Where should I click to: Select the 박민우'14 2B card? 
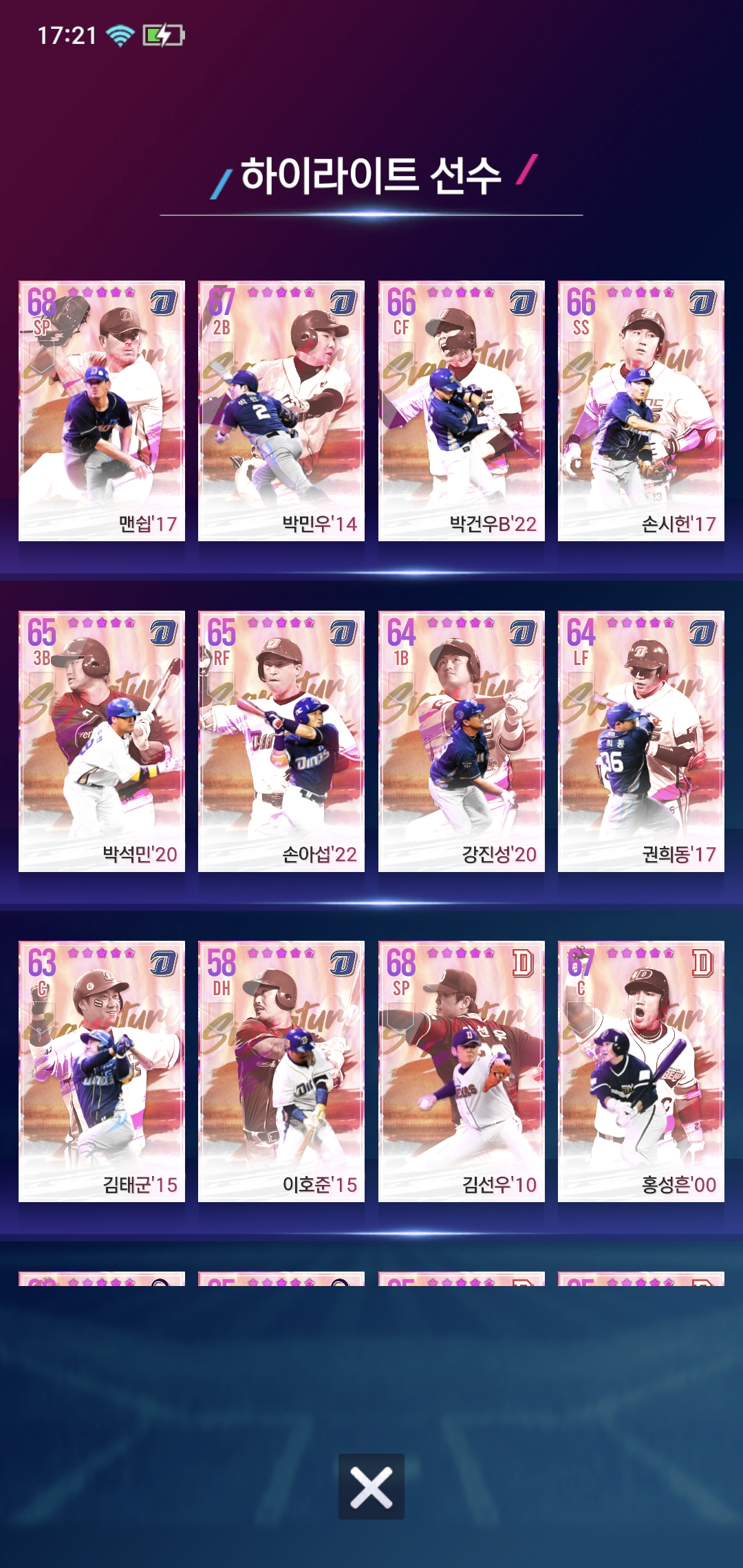(x=281, y=411)
